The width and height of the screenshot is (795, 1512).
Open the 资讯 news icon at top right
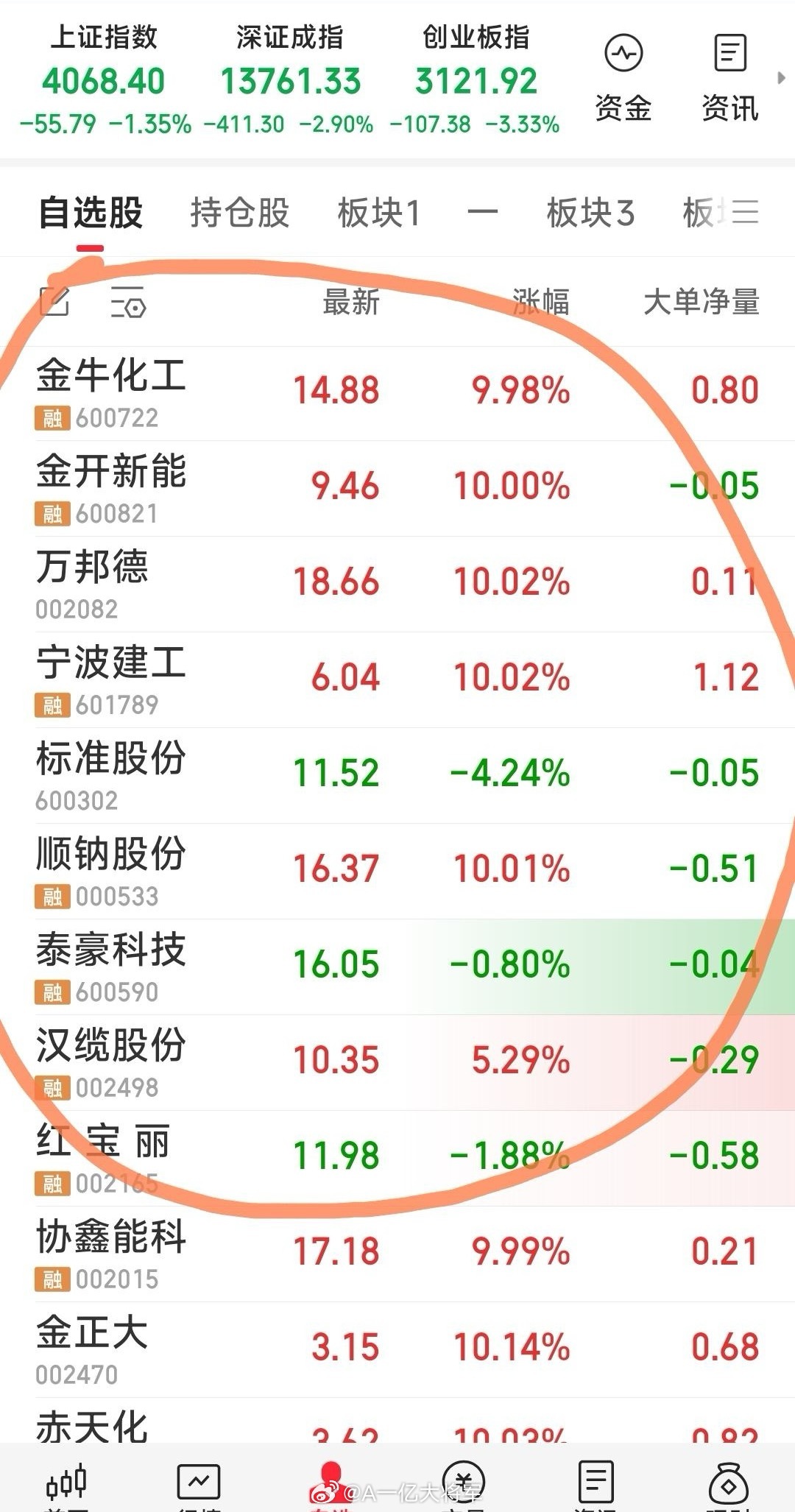pyautogui.click(x=729, y=74)
